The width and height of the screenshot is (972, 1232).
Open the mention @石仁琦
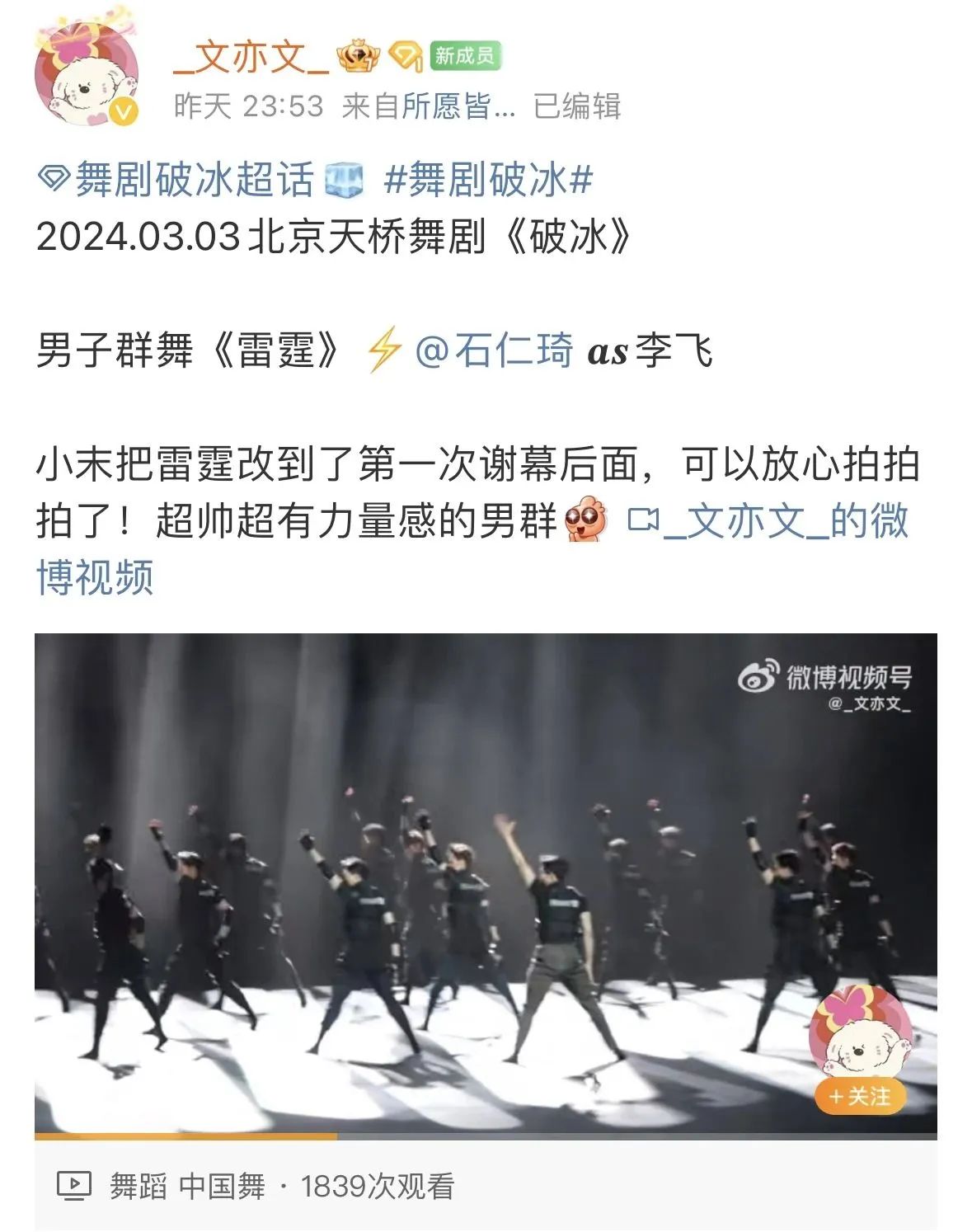click(x=494, y=350)
